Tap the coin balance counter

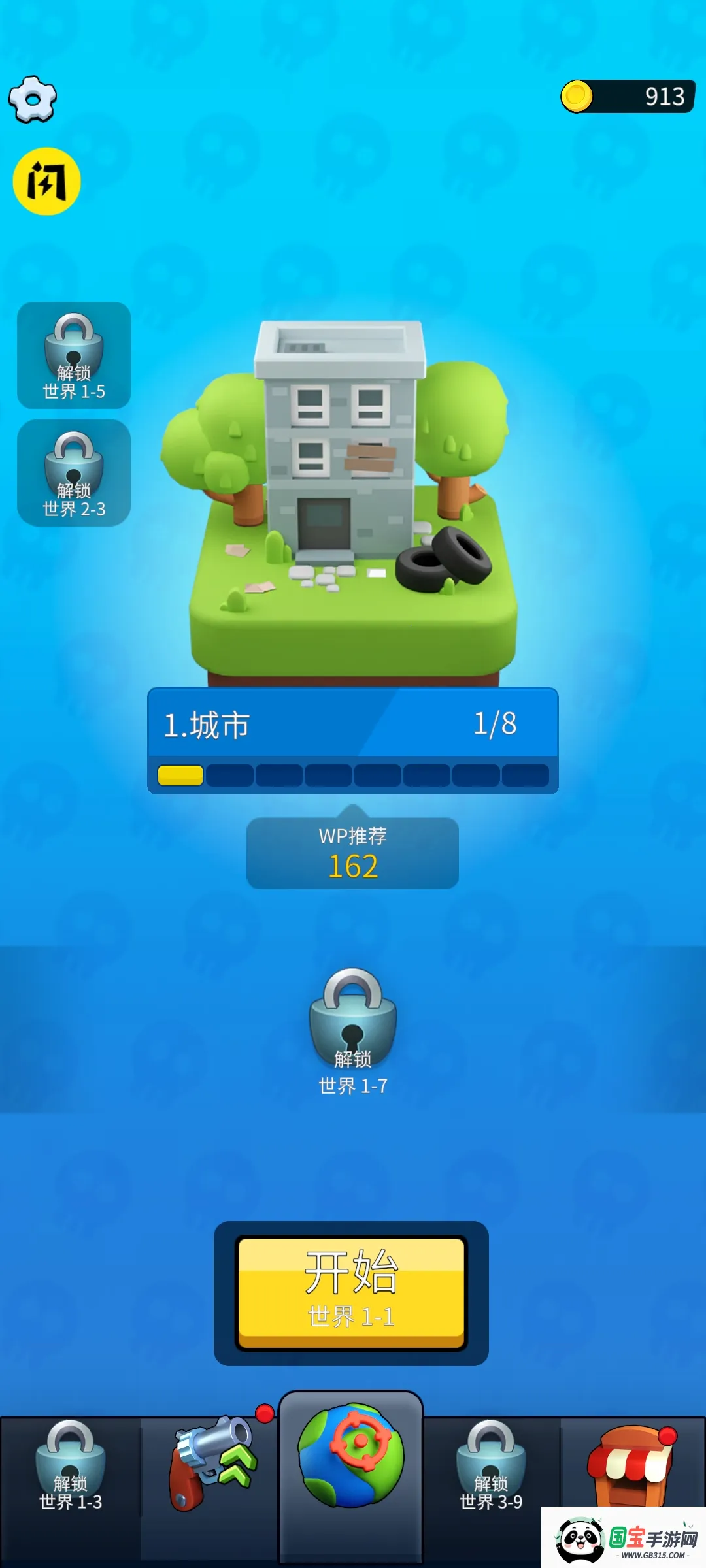[x=628, y=97]
